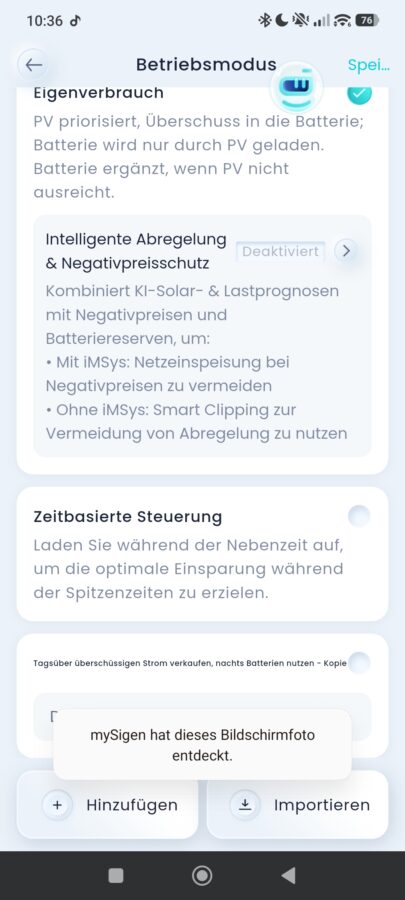Tap Hinzufügen to add a mode
The image size is (405, 900).
click(108, 805)
